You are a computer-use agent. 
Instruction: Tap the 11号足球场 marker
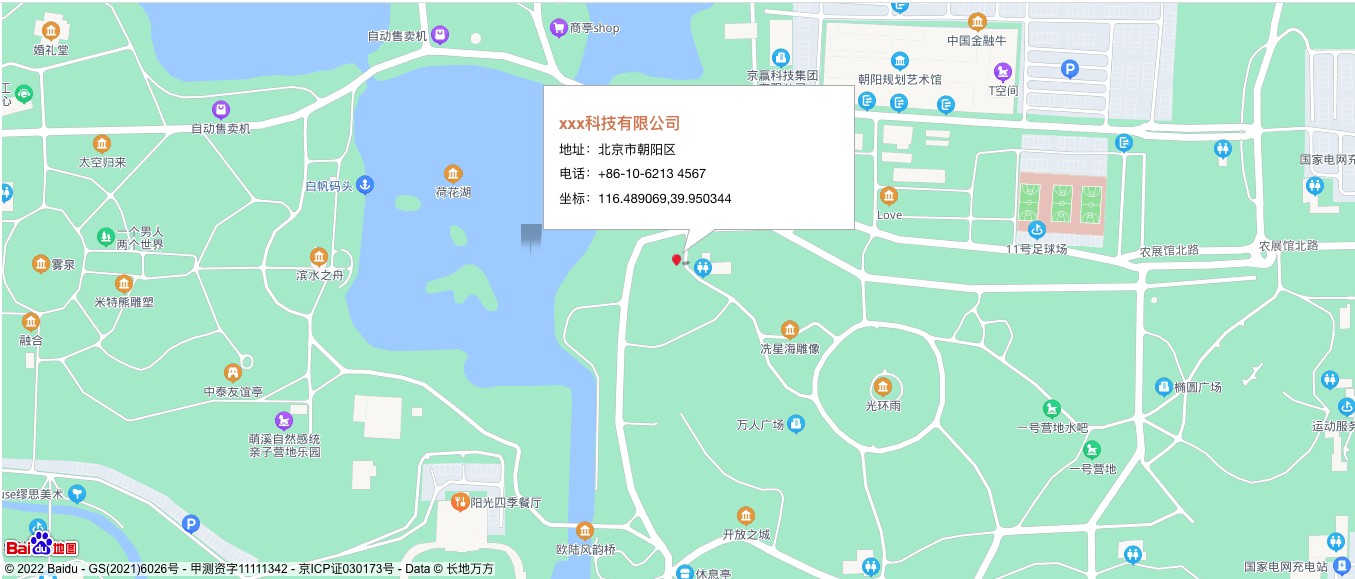[x=1037, y=230]
